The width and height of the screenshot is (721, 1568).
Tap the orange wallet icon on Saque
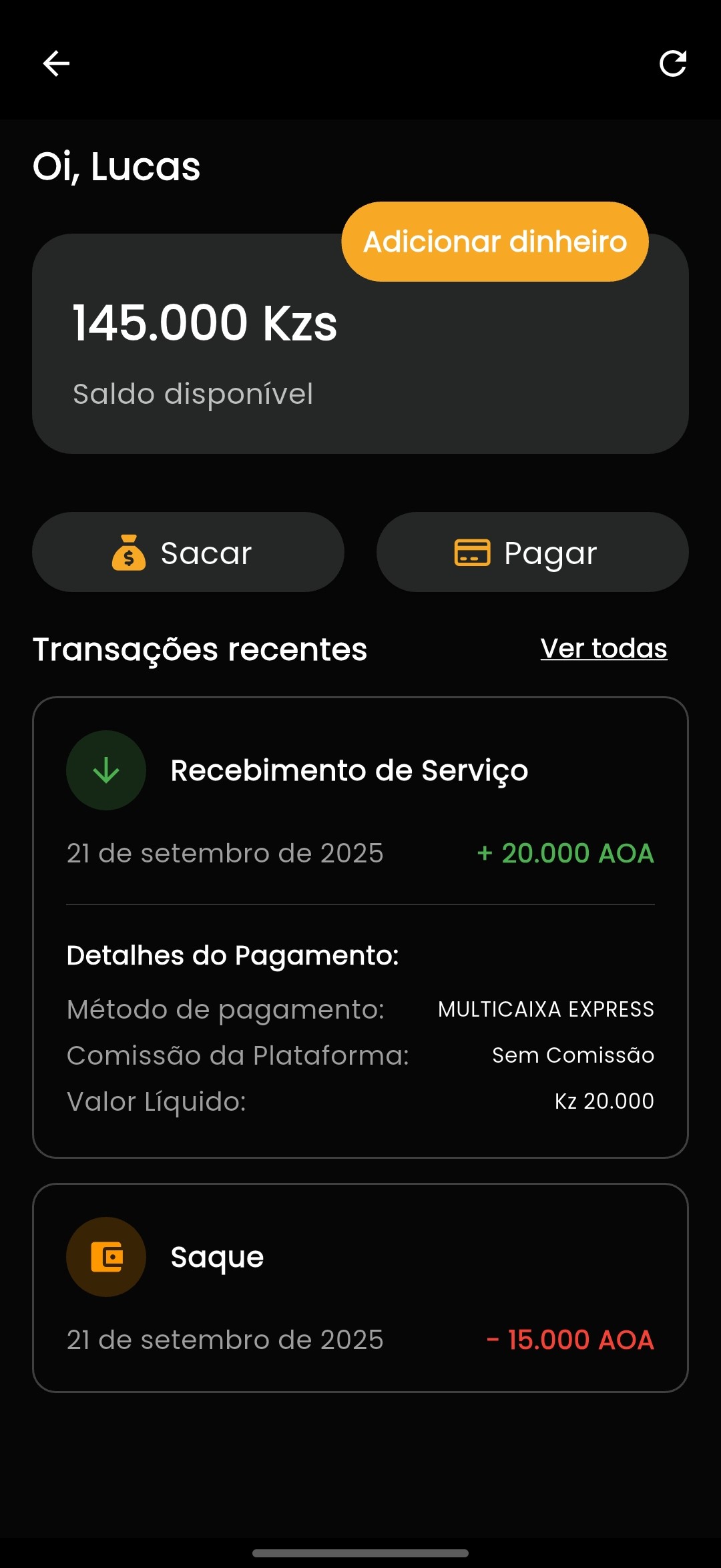[x=105, y=1256]
